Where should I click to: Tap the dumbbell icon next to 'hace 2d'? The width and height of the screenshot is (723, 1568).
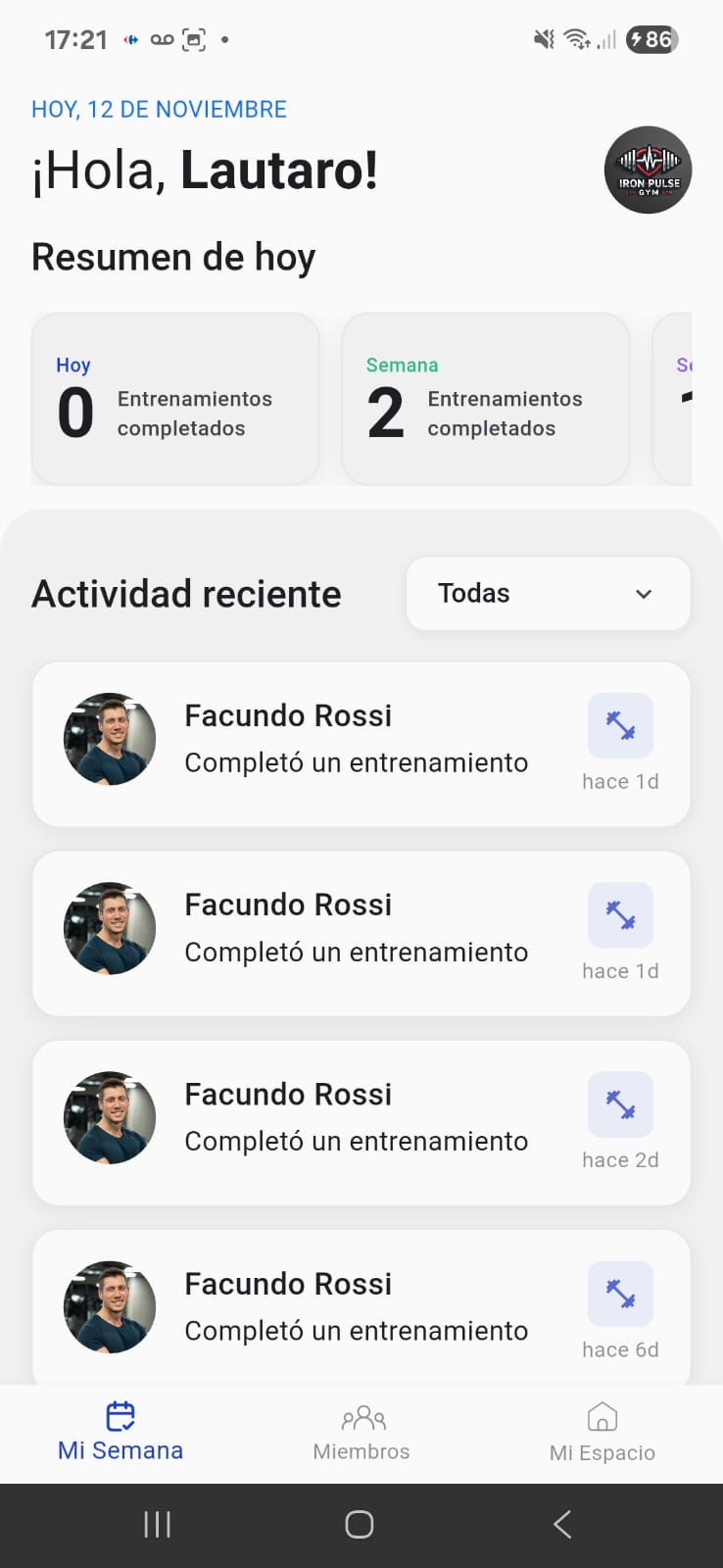[x=620, y=1104]
